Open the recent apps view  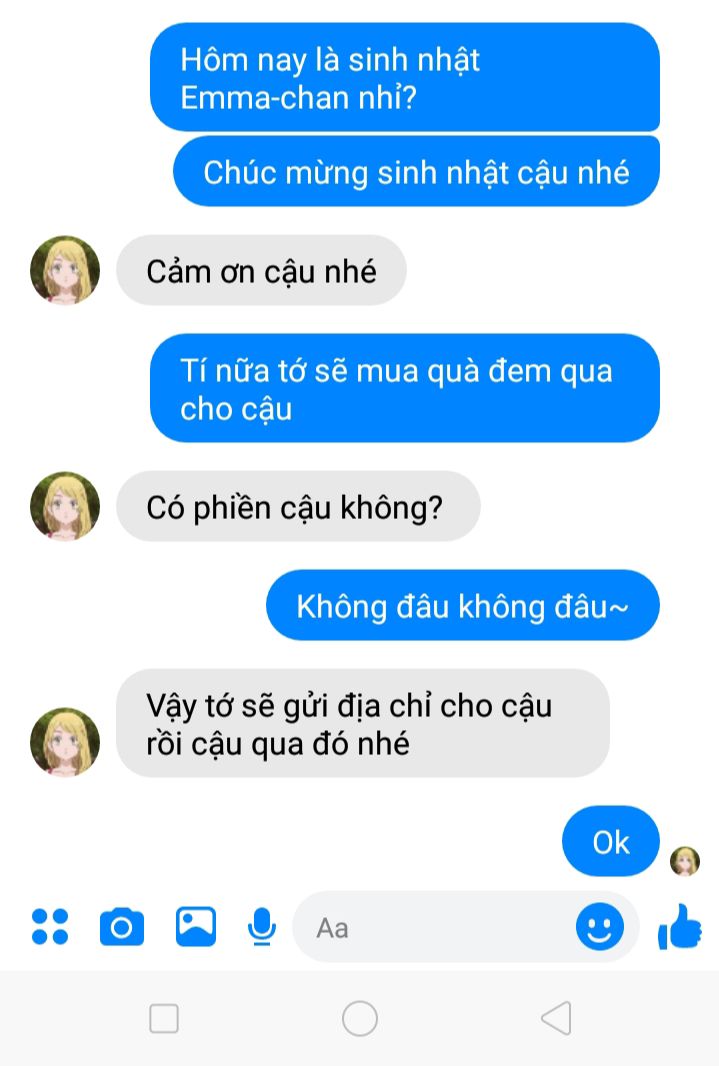[164, 1018]
